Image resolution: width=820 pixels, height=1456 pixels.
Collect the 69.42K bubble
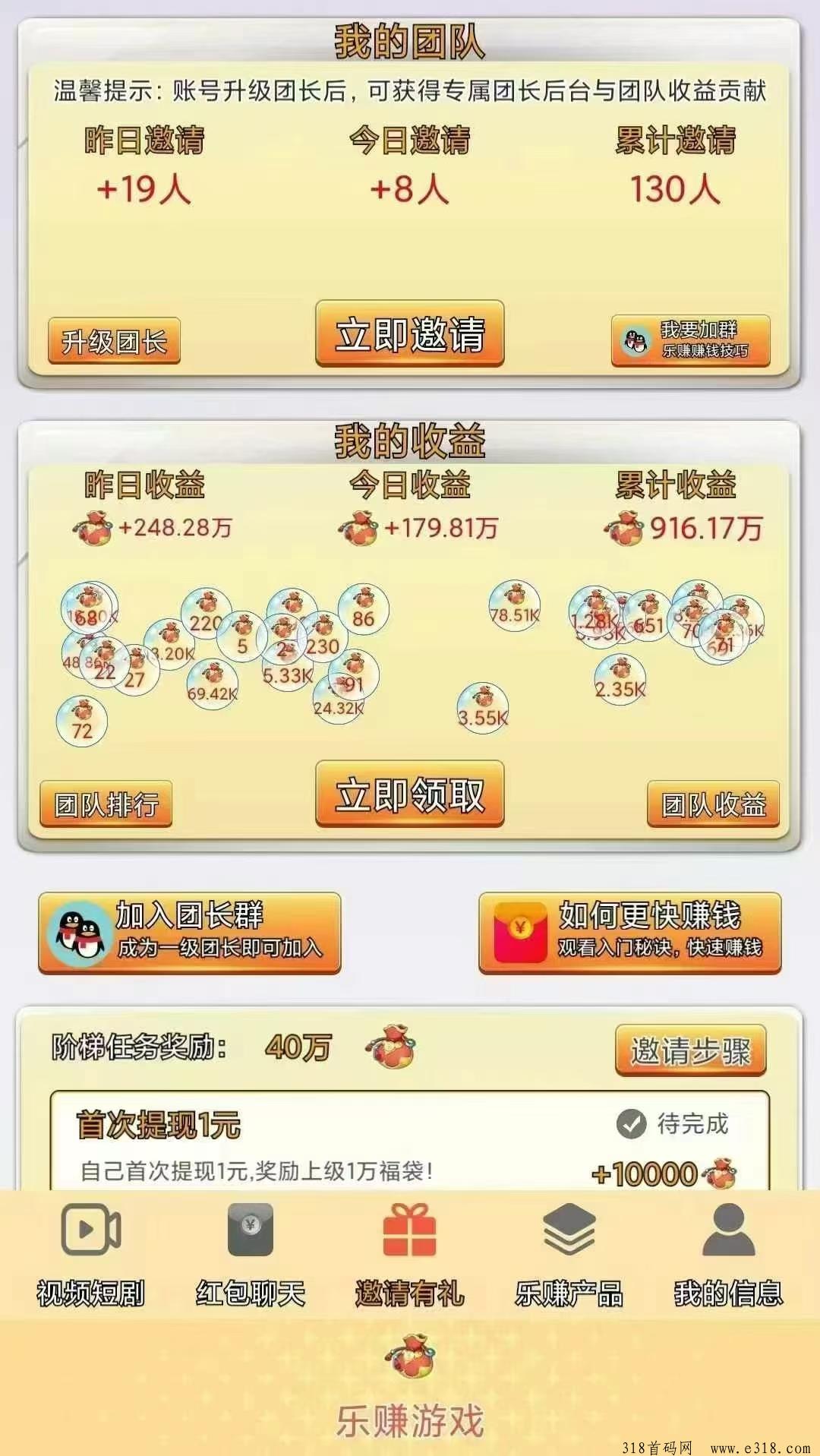point(213,684)
